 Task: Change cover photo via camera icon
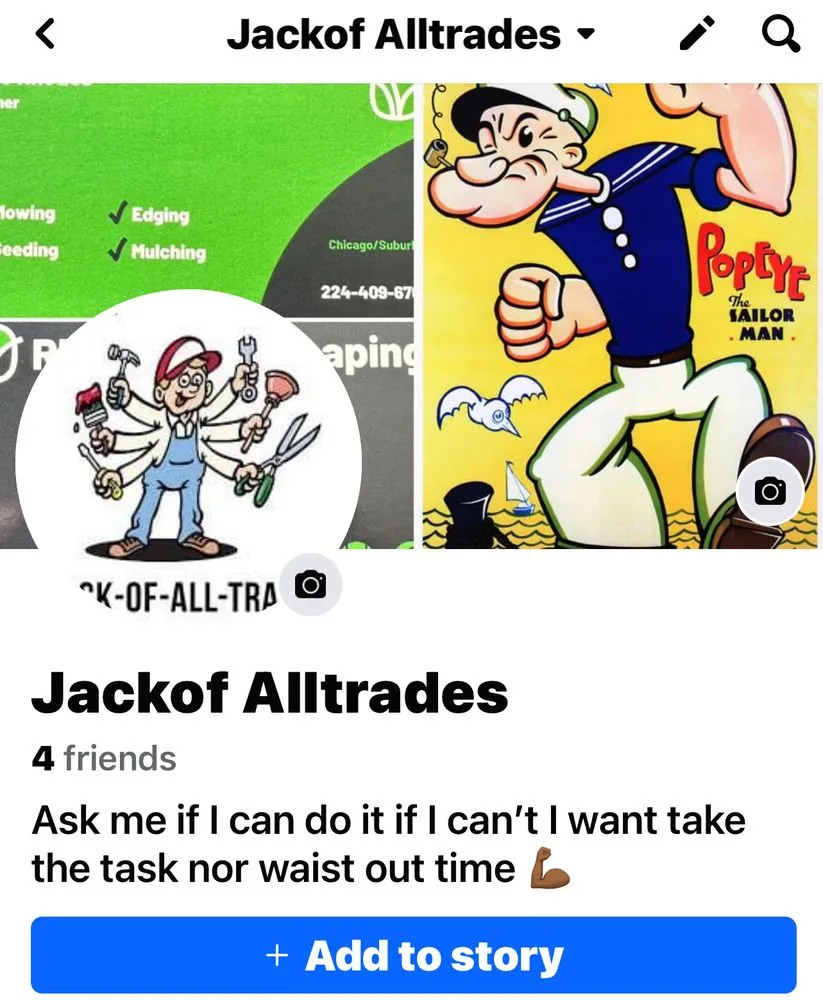click(769, 490)
